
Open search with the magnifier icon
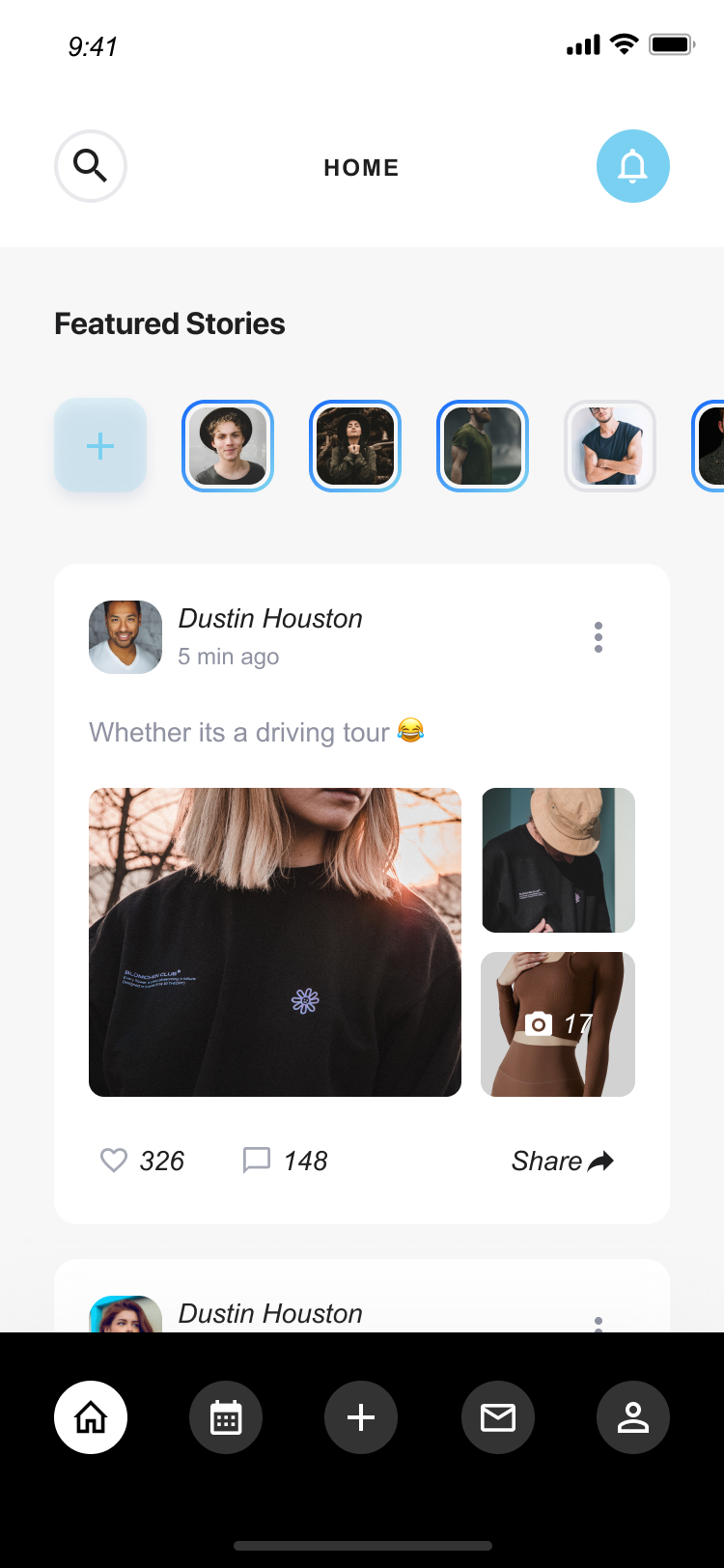(91, 166)
